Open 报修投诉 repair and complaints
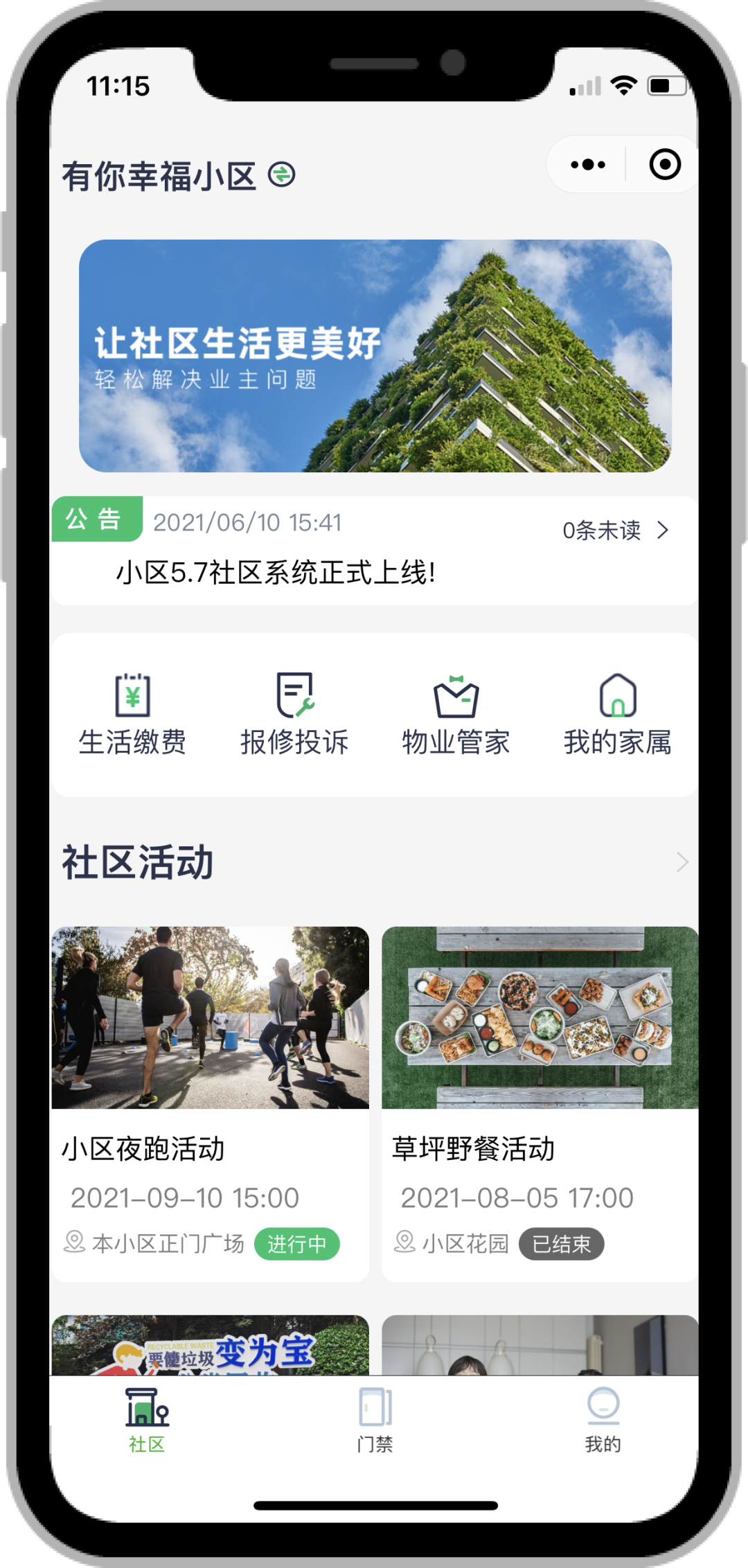 coord(294,715)
